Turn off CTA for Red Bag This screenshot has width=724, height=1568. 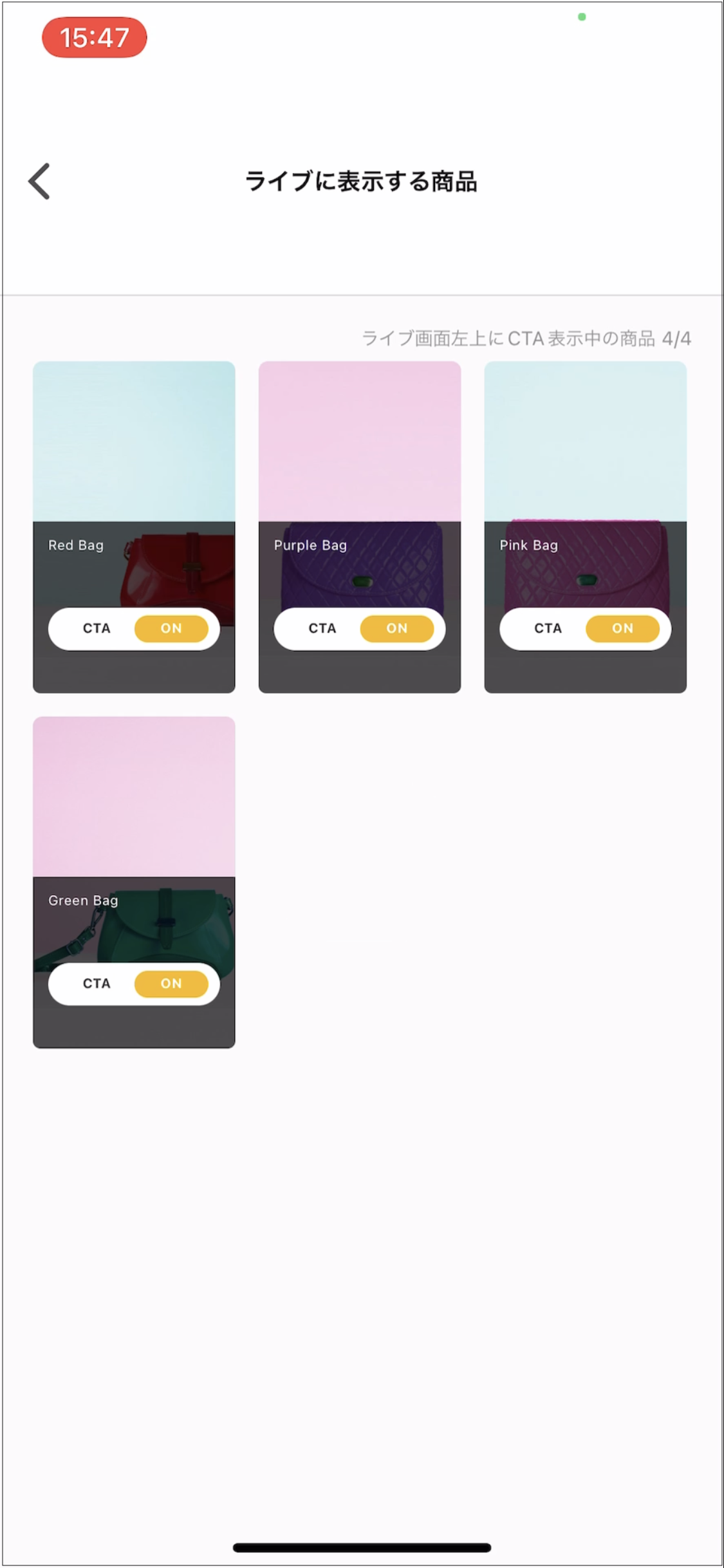tap(171, 629)
